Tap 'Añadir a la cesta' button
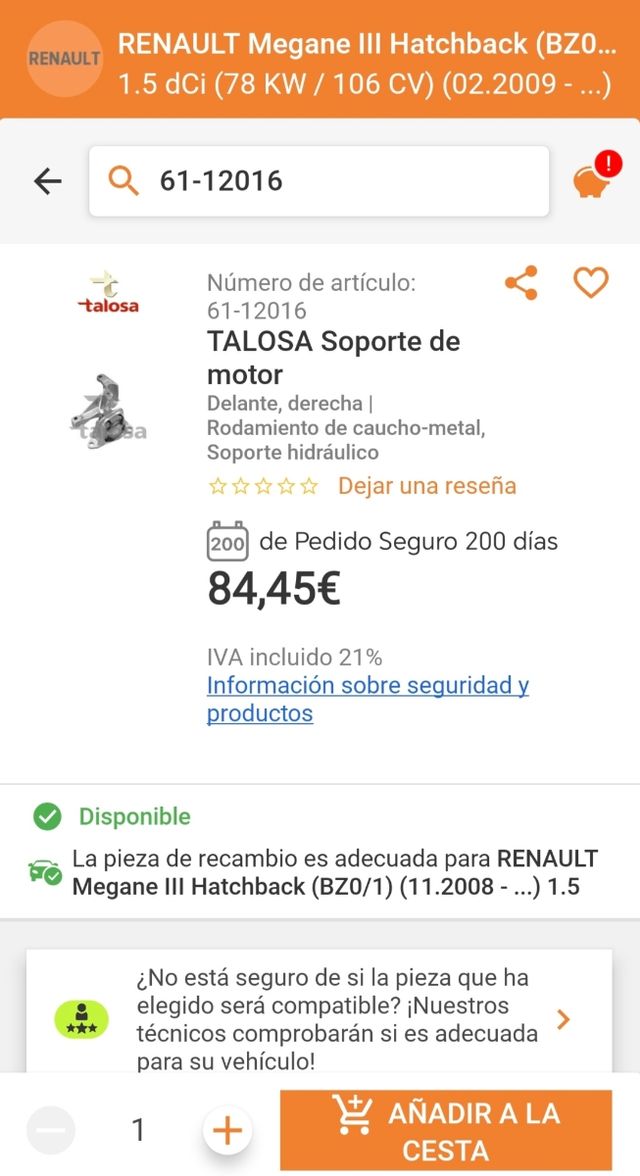Viewport: 640px width, 1176px height. [445, 1131]
